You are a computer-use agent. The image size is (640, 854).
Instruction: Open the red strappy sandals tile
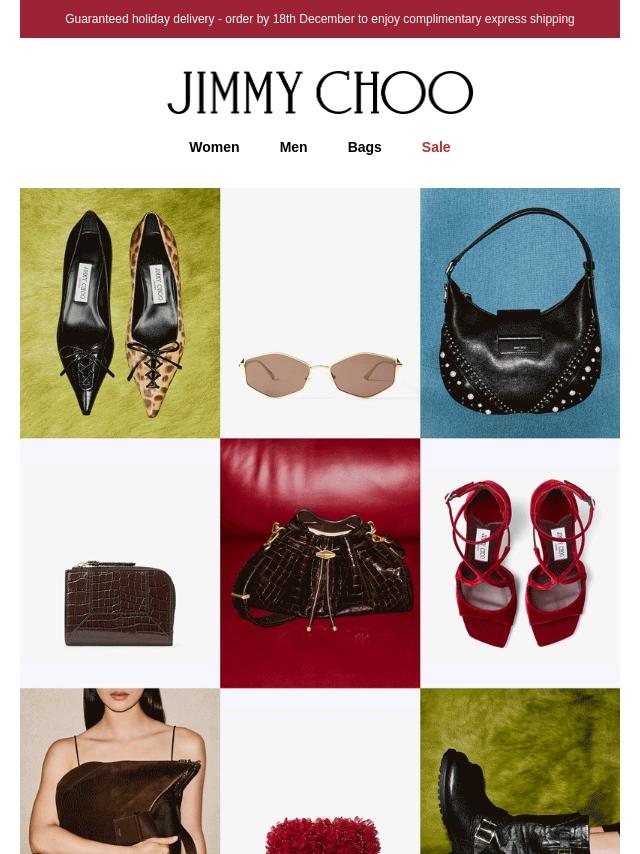[520, 563]
